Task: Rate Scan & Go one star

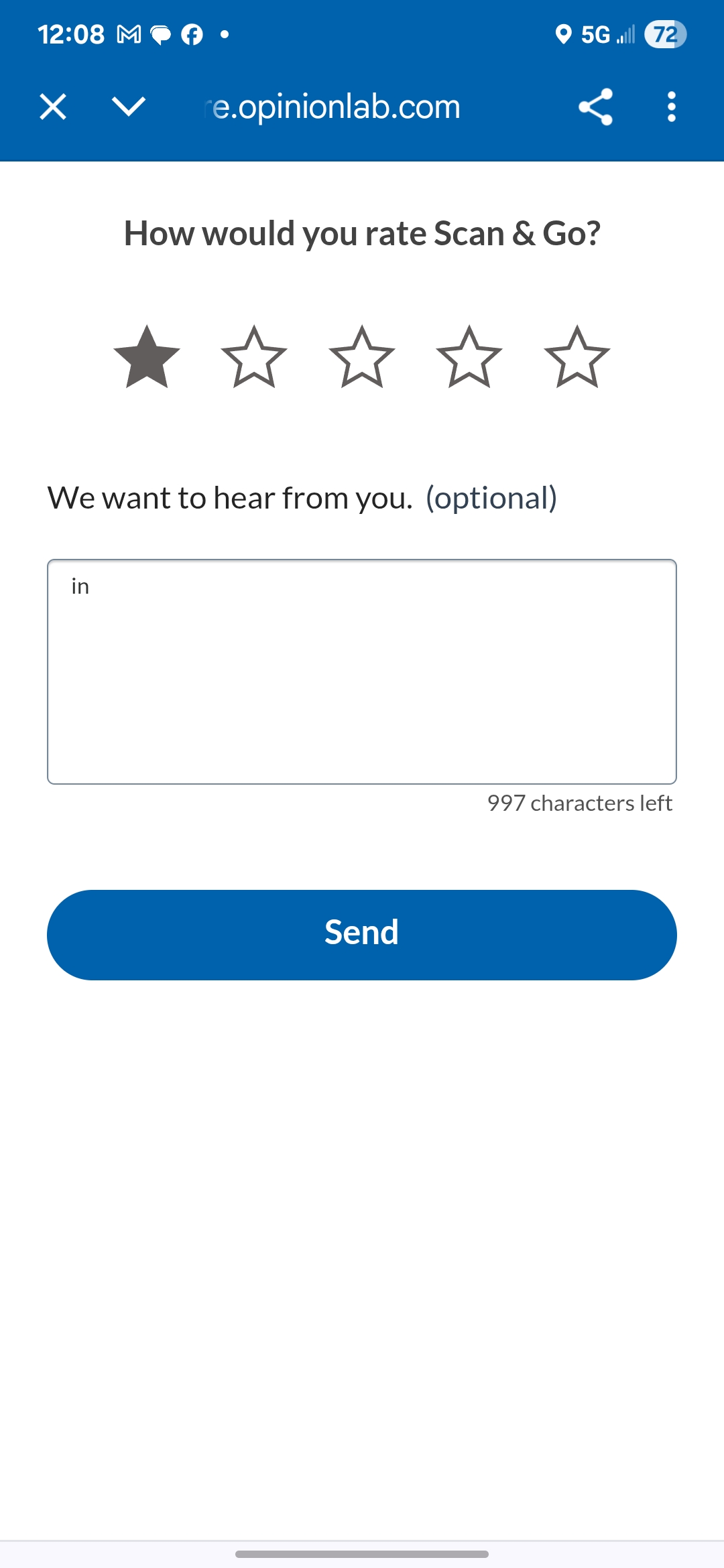Action: click(x=147, y=358)
